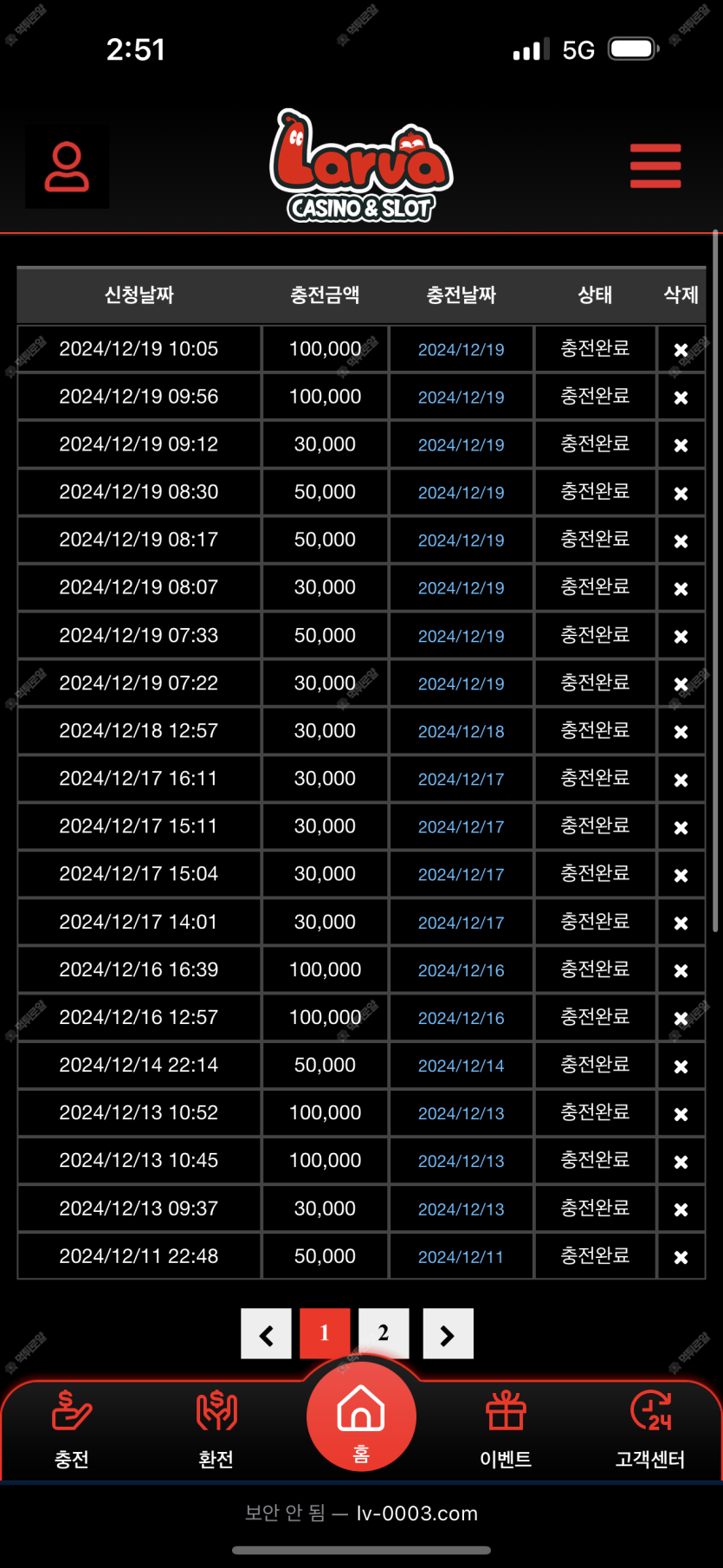Open the 이벤트 events tab
723x1568 pixels.
coord(506,1429)
